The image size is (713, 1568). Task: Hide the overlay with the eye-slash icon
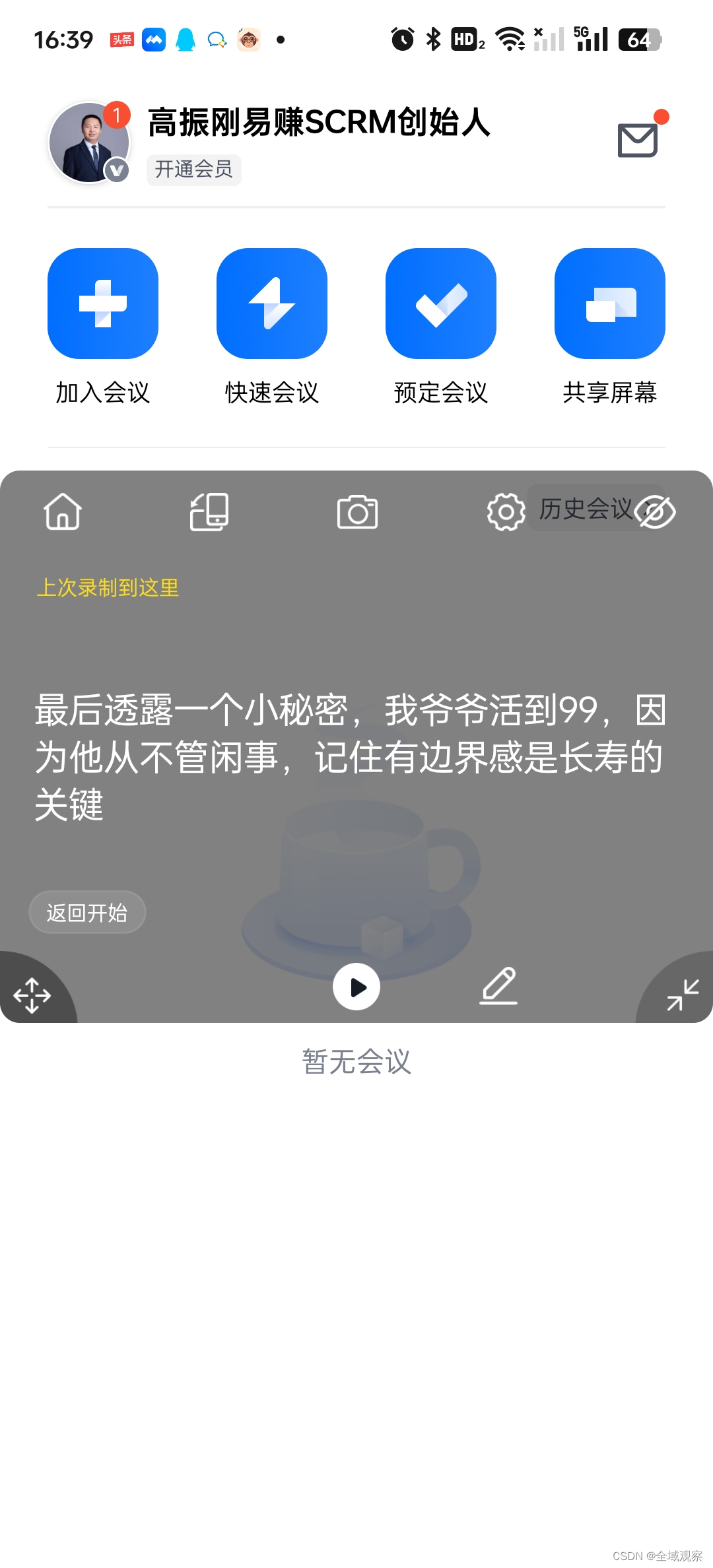click(x=656, y=512)
